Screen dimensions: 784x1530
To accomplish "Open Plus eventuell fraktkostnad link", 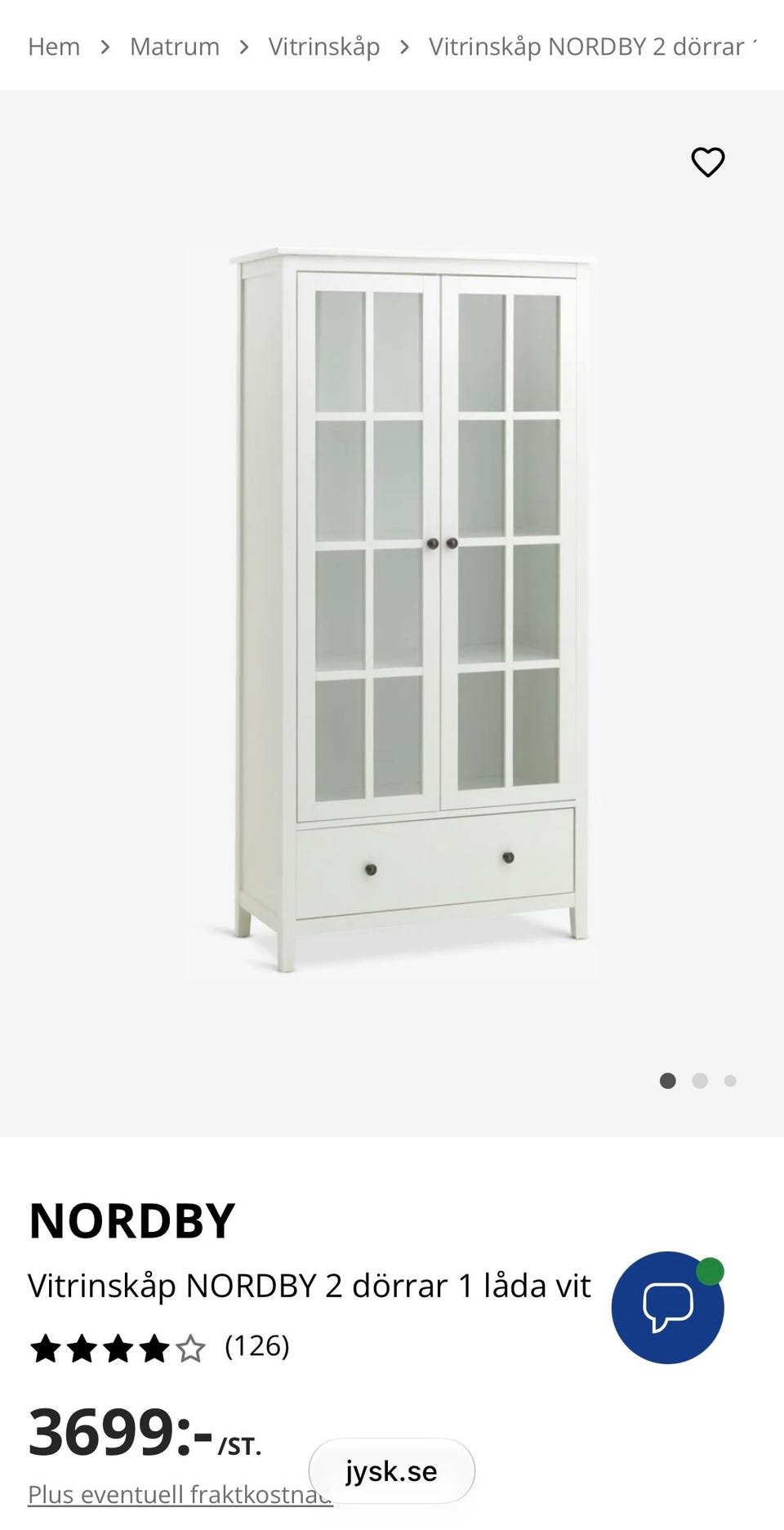I will [180, 1494].
